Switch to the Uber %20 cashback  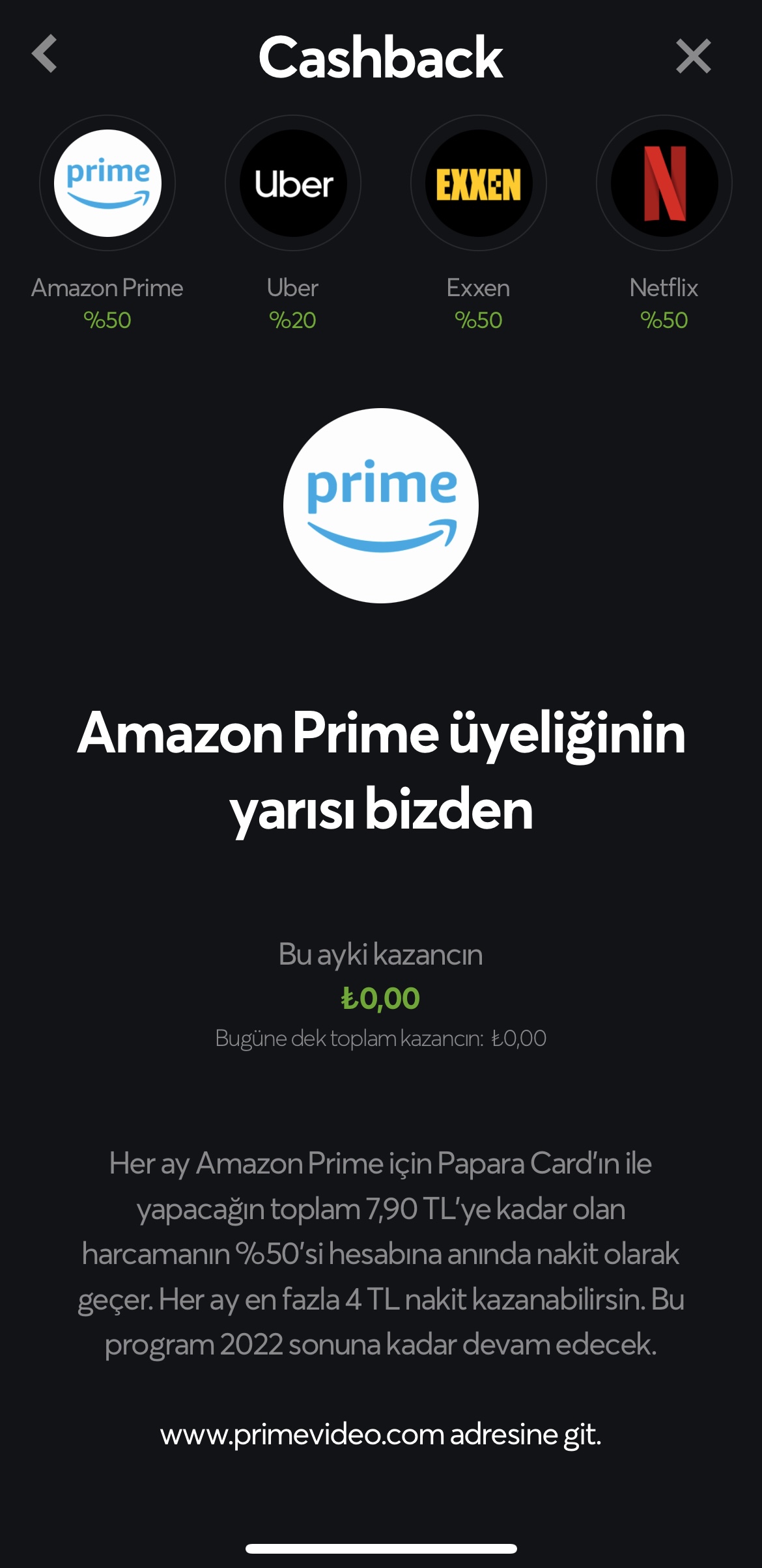[293, 184]
